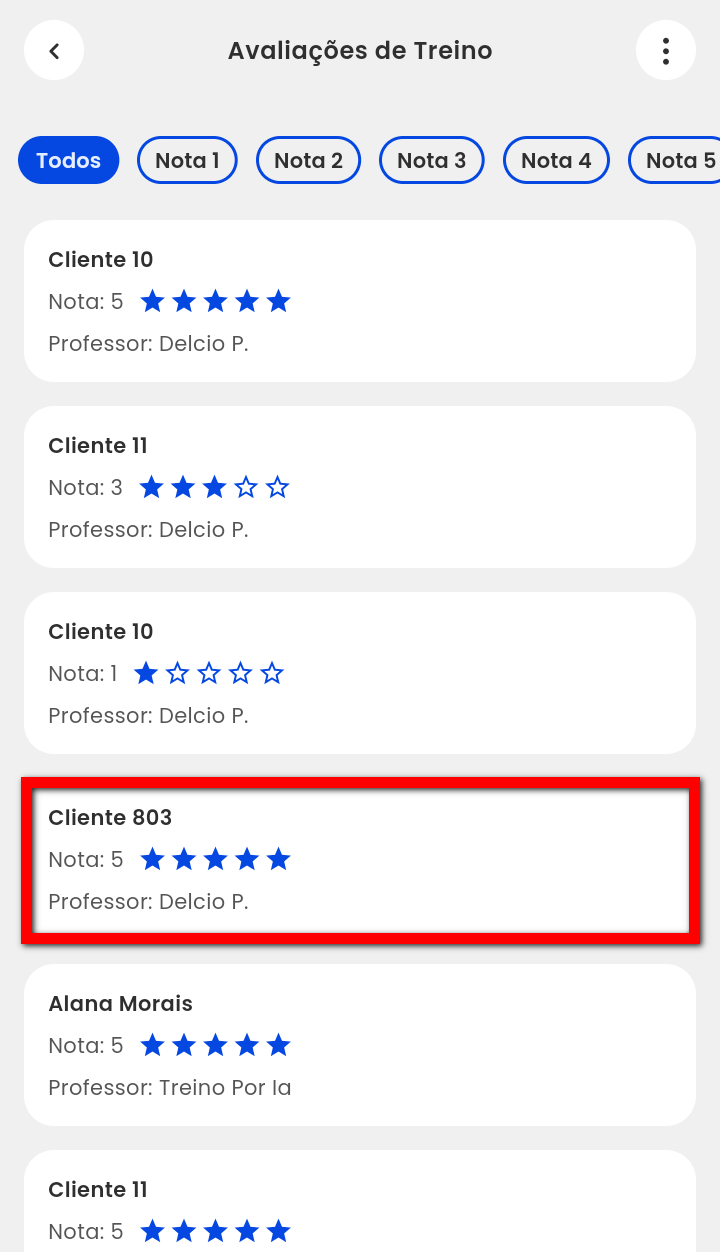Open Cliente 803's review card
720x1252 pixels.
pyautogui.click(x=359, y=859)
